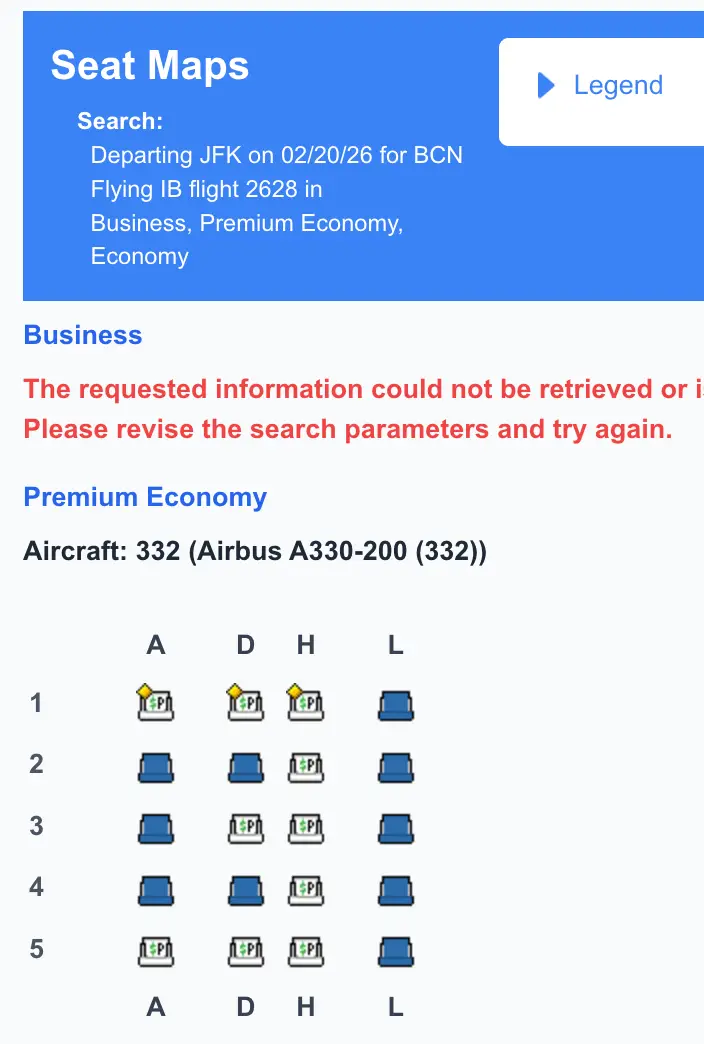Pick seat 4A
Image resolution: width=704 pixels, height=1044 pixels.
click(155, 890)
